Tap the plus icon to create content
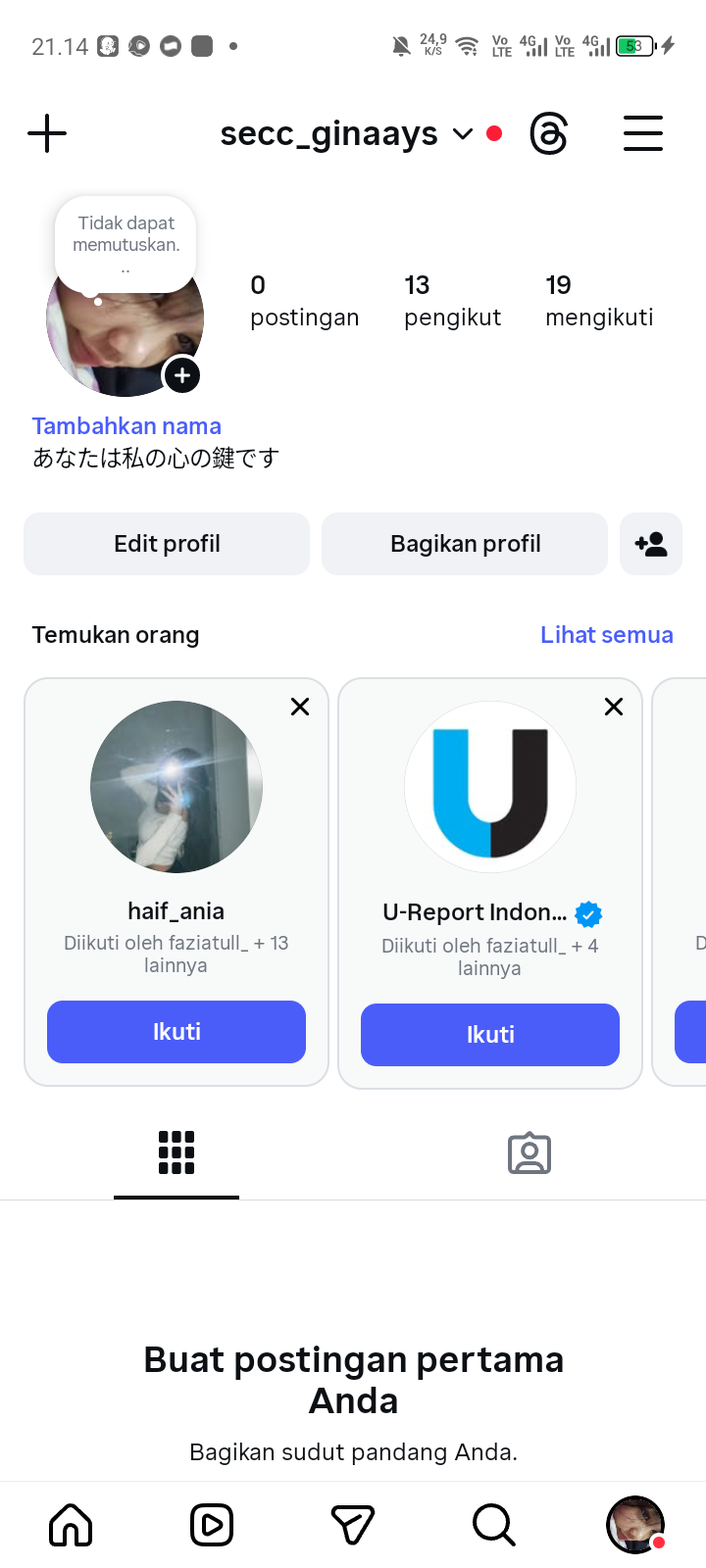706x1568 pixels. point(47,133)
